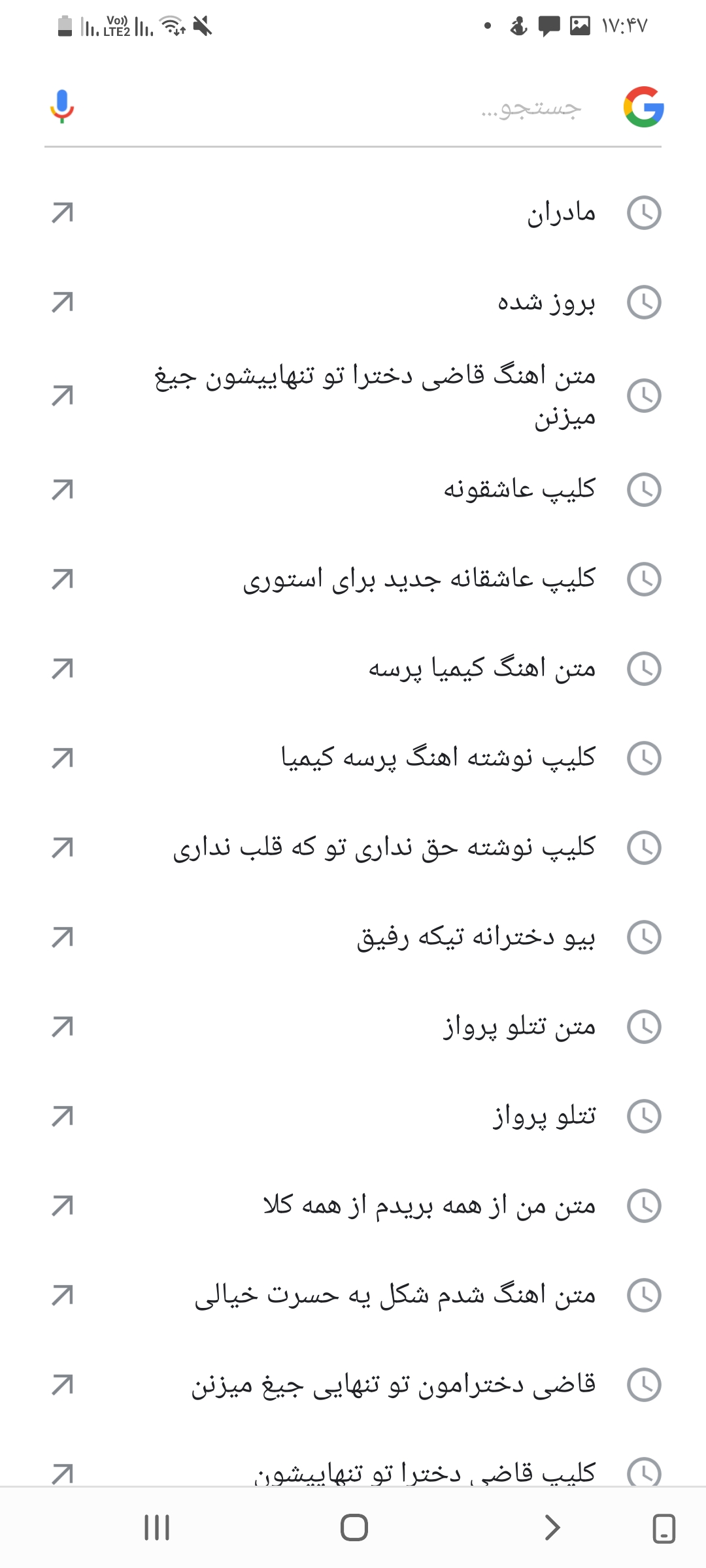Show recent apps from navigation bar
The width and height of the screenshot is (706, 1568).
point(157,1527)
